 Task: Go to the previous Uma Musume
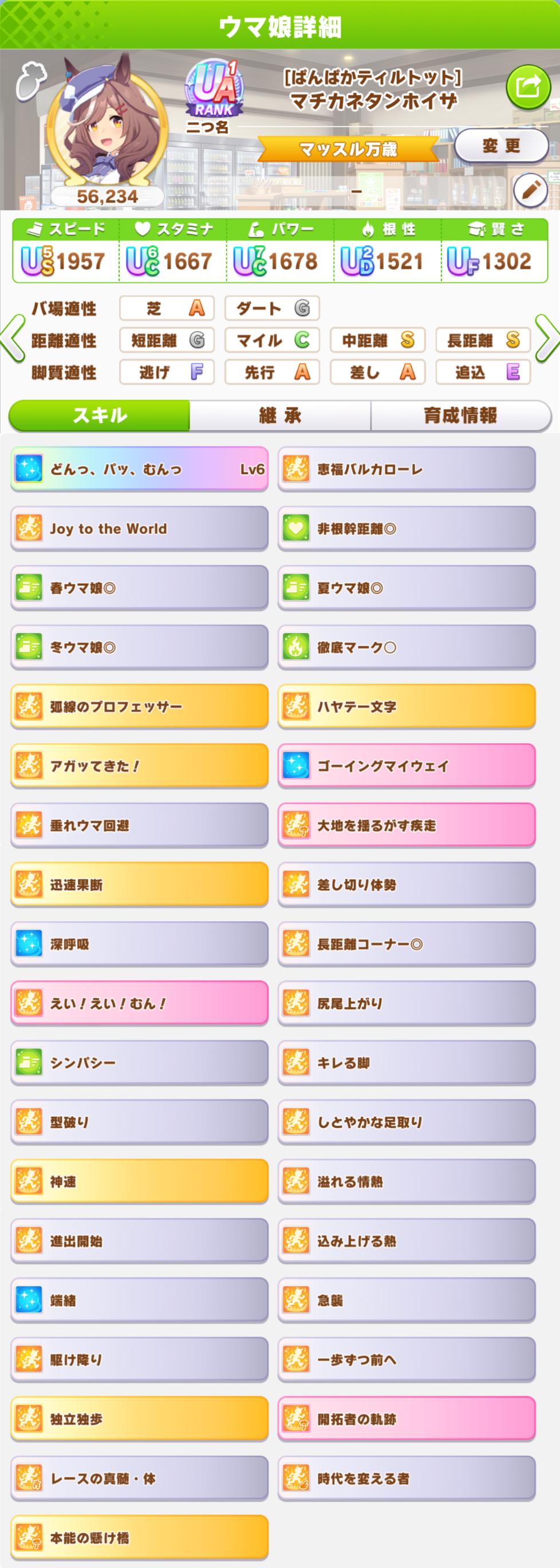[x=12, y=339]
